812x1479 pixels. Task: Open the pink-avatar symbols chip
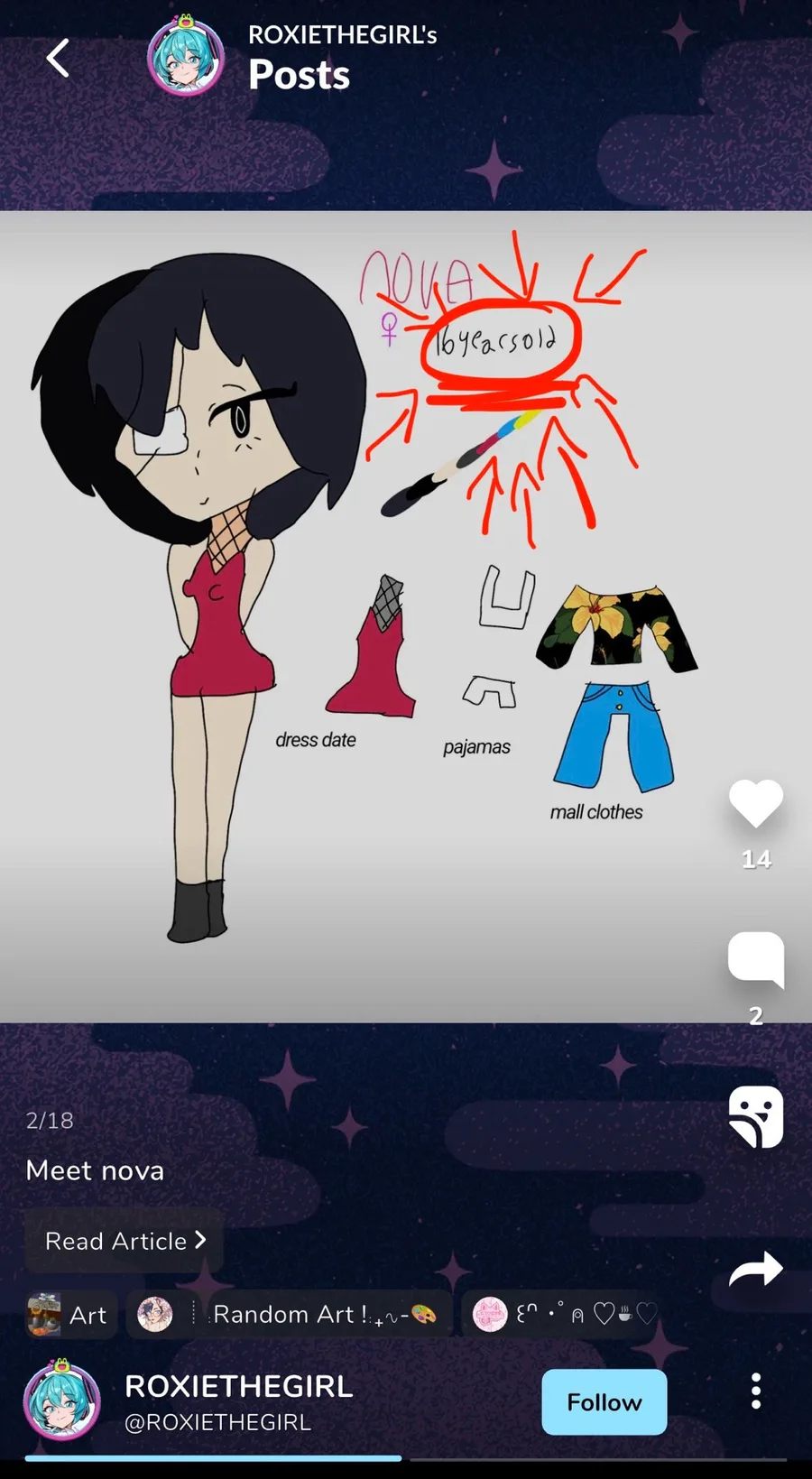click(x=564, y=1315)
